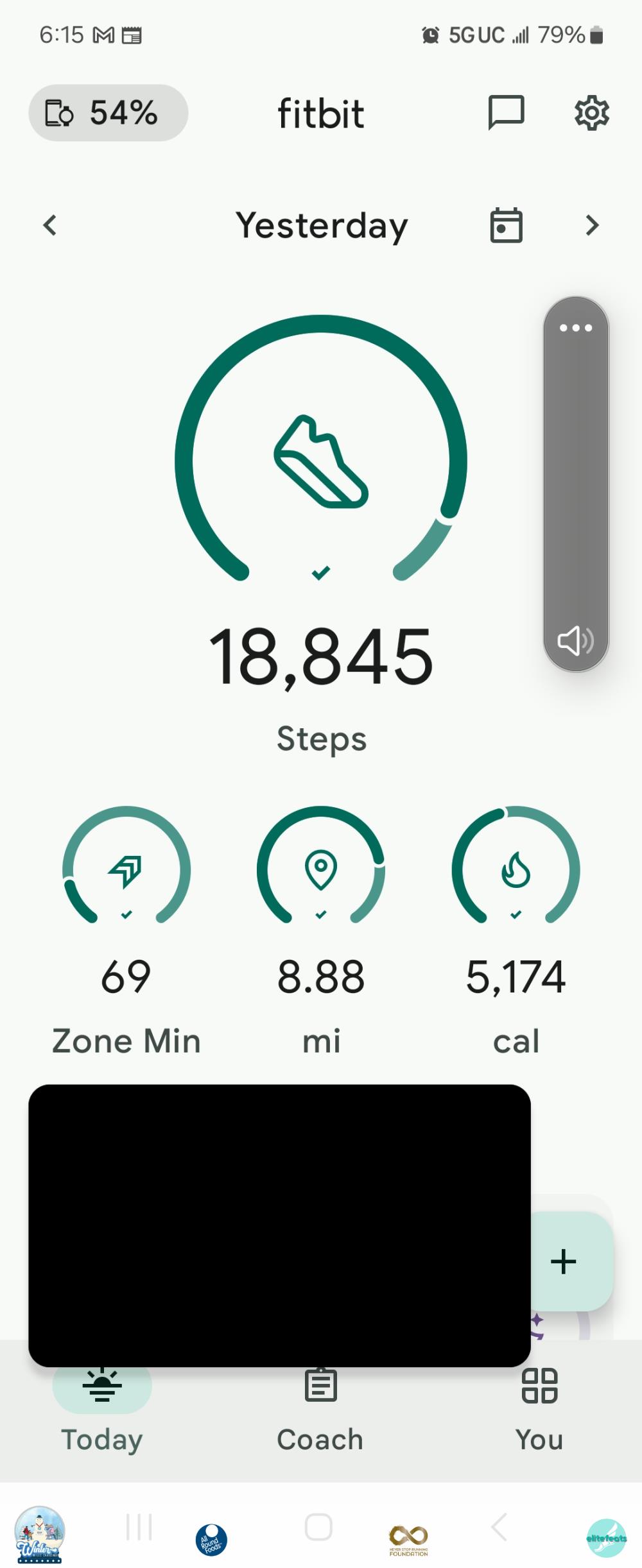Switch to the You tab
This screenshot has height=1568, width=642.
tap(539, 1405)
